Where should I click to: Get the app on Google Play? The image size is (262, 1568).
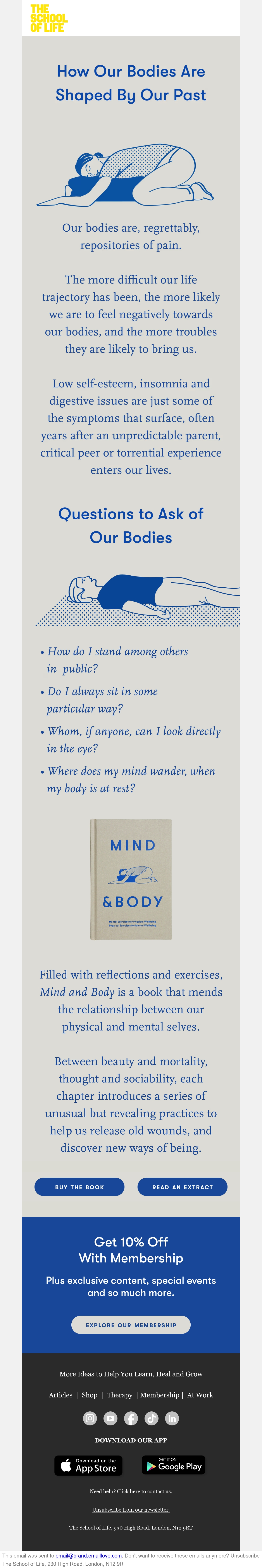[x=174, y=1465]
